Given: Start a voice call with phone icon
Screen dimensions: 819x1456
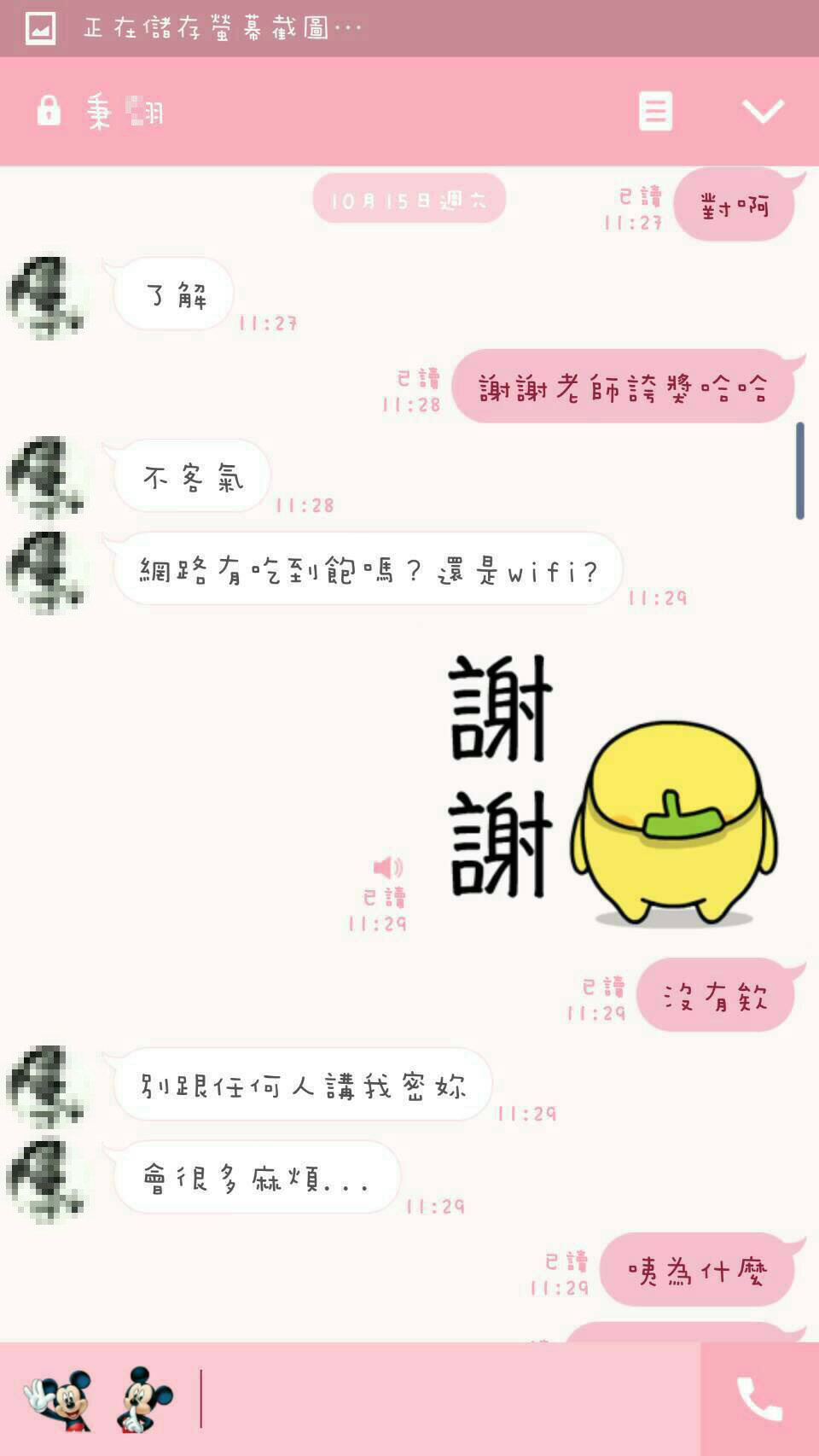Looking at the screenshot, I should (759, 1400).
